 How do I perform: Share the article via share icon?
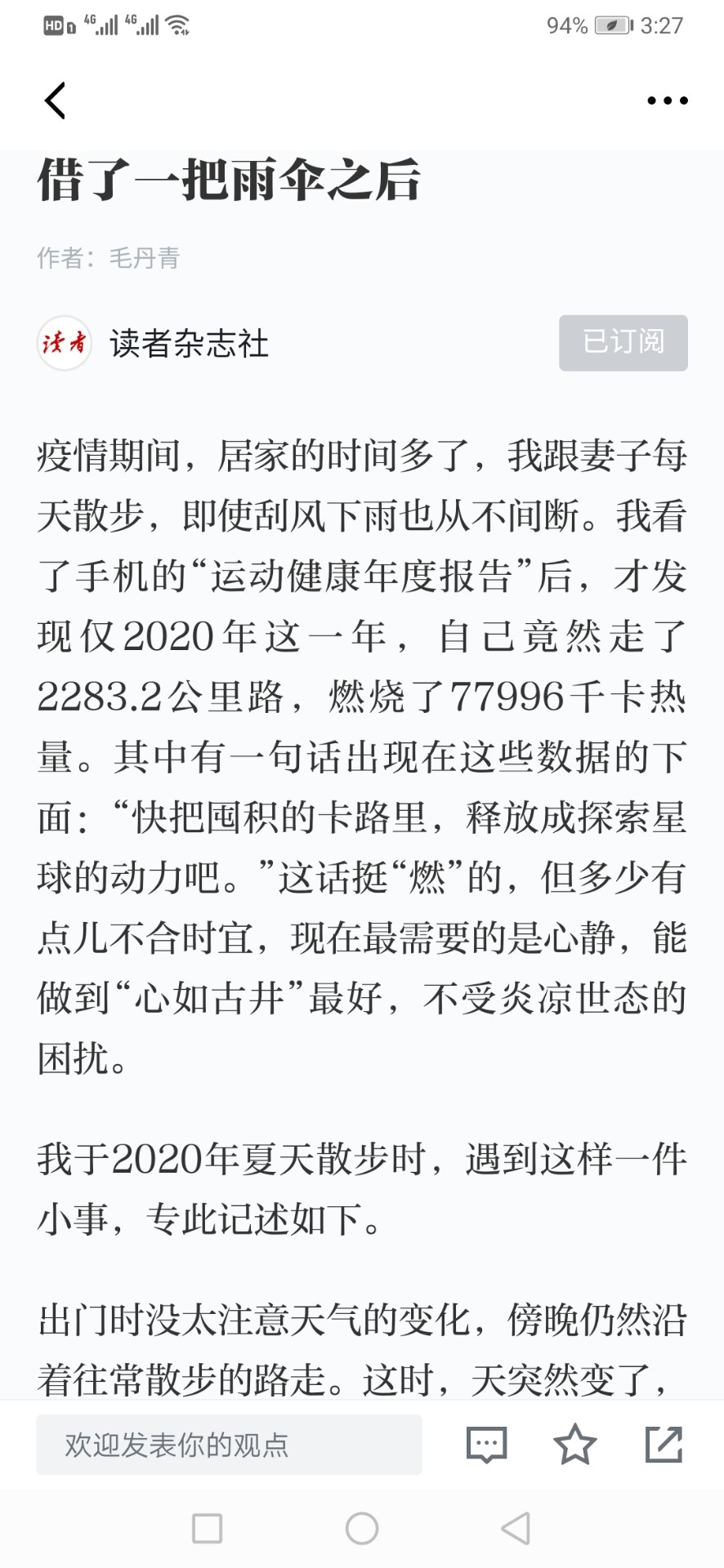pos(664,1444)
